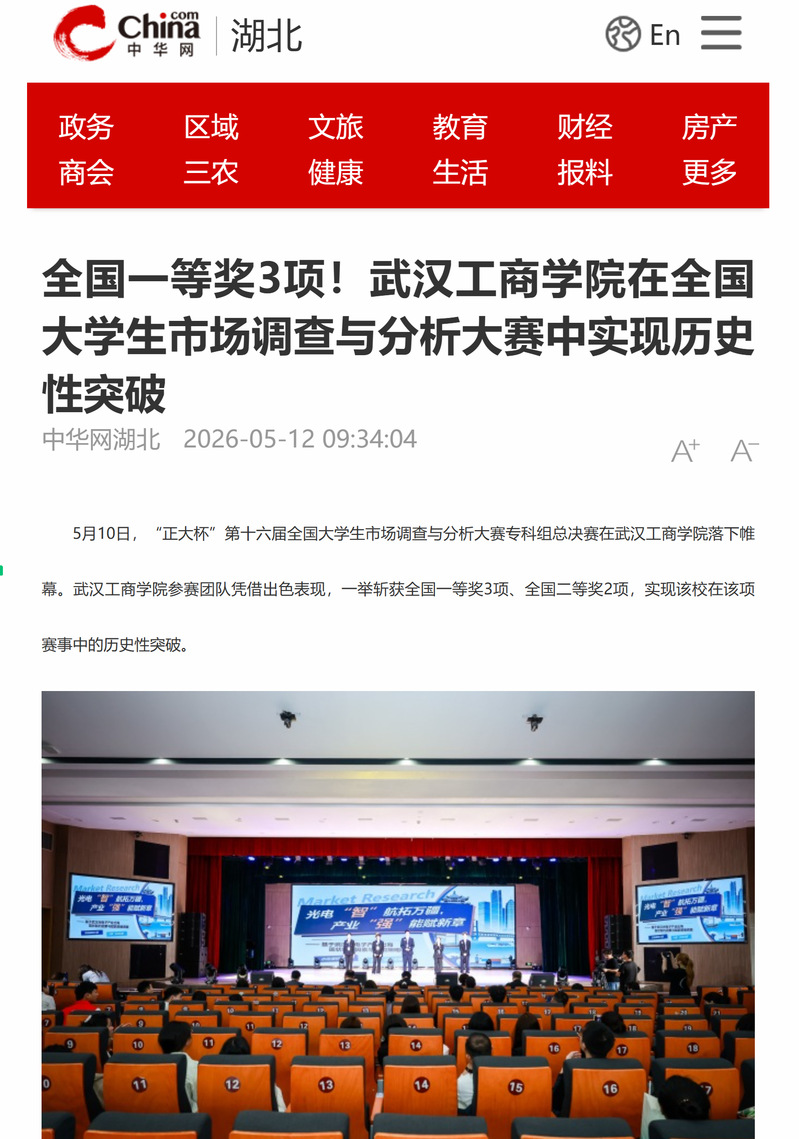Open the hamburger menu
Viewport: 799px width, 1139px height.
(x=721, y=33)
